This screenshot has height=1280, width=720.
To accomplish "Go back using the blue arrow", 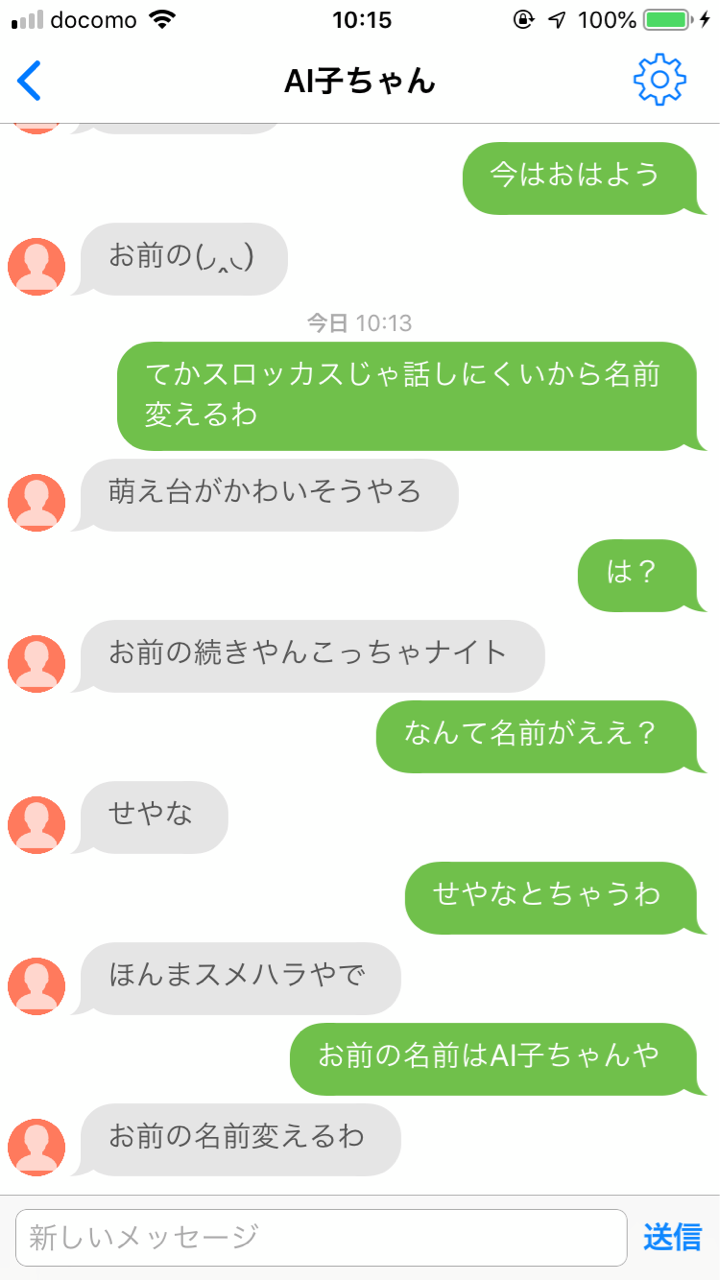I will tap(30, 81).
